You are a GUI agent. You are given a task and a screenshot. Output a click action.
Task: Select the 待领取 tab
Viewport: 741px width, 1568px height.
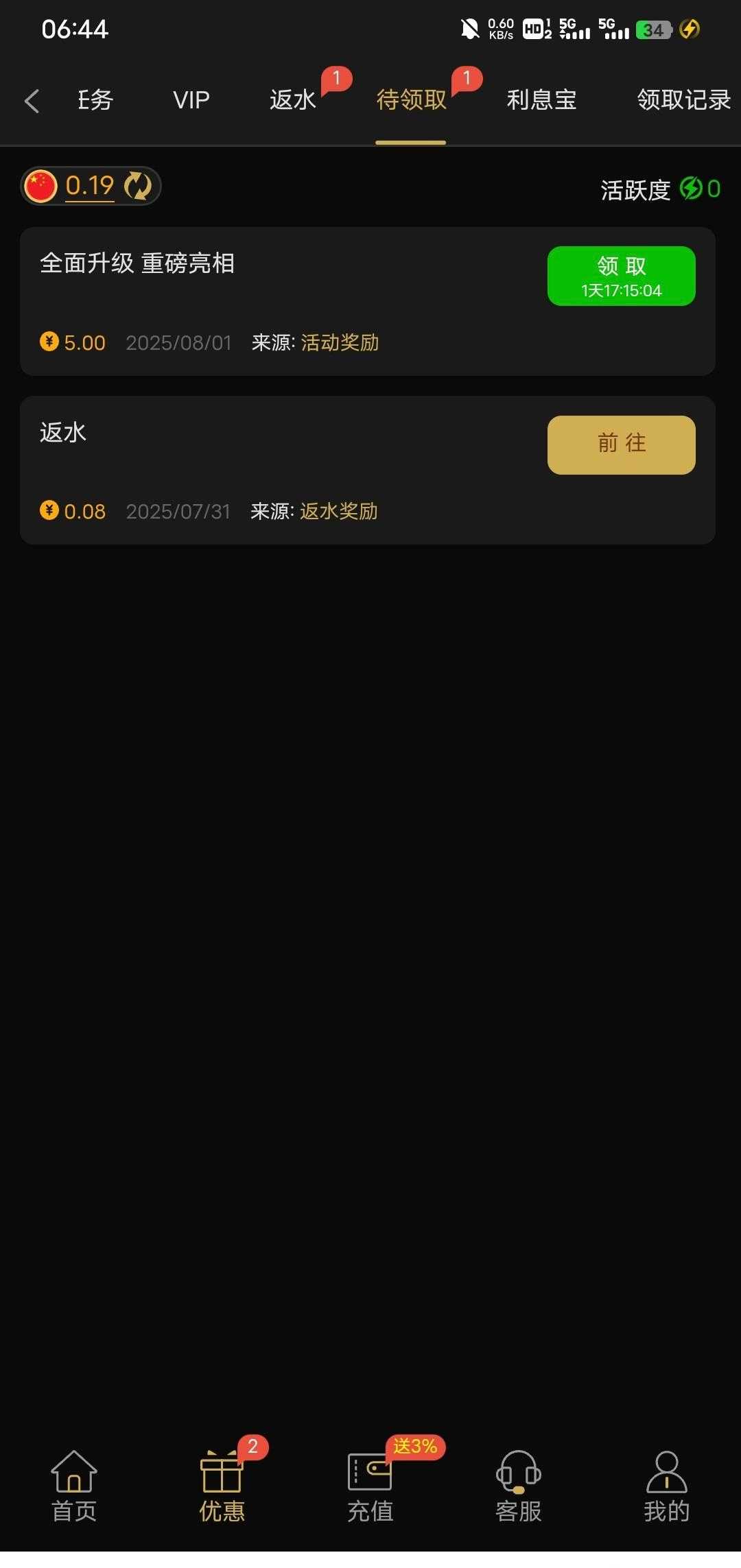click(x=411, y=100)
